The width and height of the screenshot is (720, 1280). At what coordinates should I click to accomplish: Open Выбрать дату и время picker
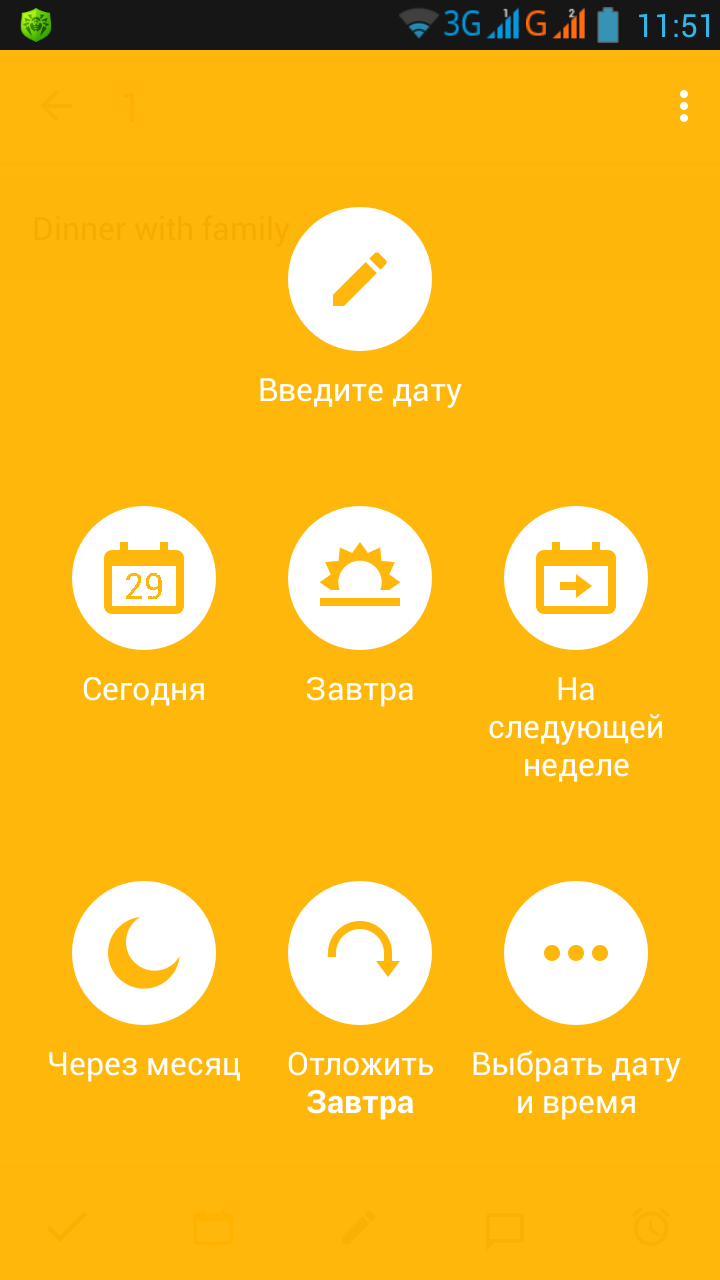(576, 953)
